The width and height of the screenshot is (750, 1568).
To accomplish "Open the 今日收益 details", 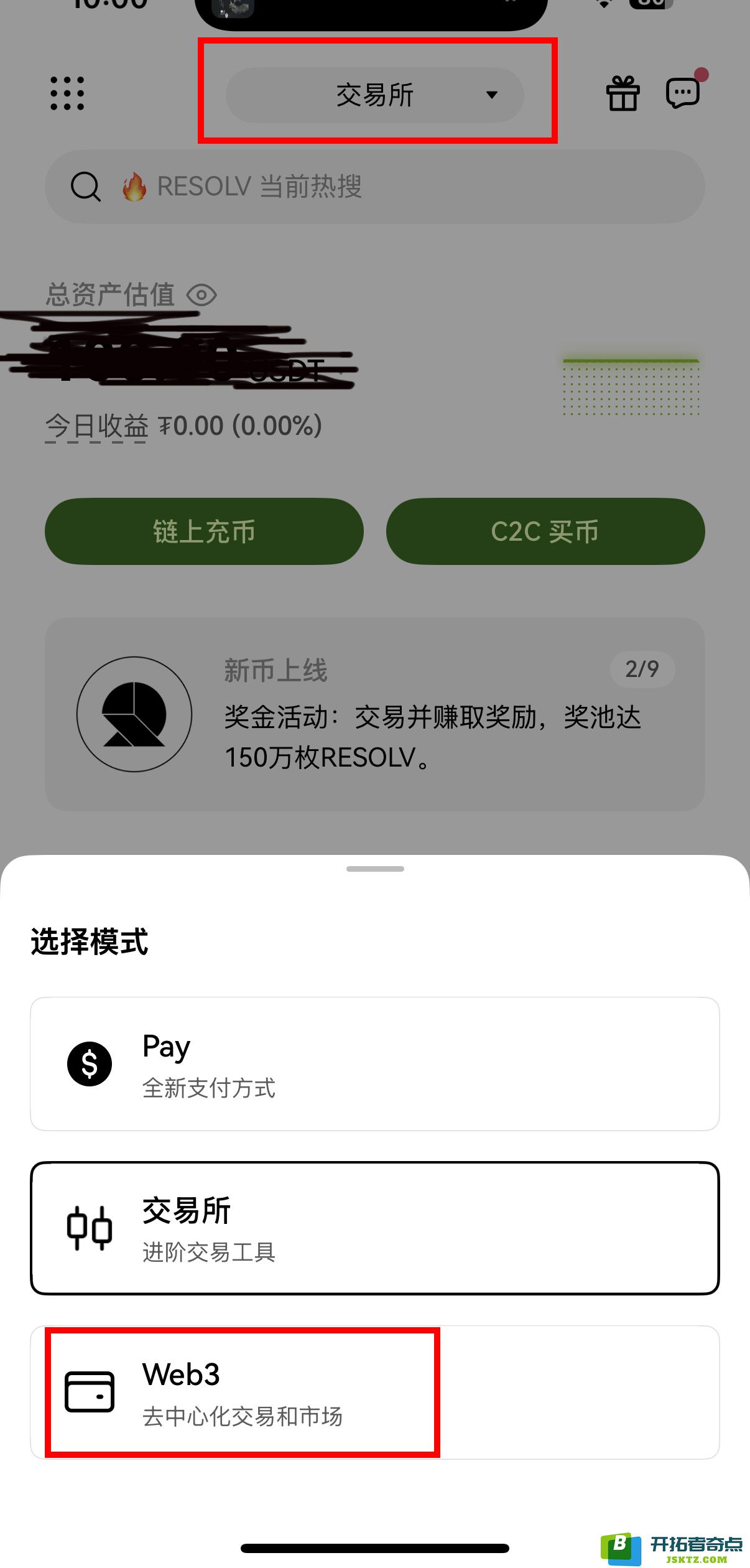I will 97,427.
